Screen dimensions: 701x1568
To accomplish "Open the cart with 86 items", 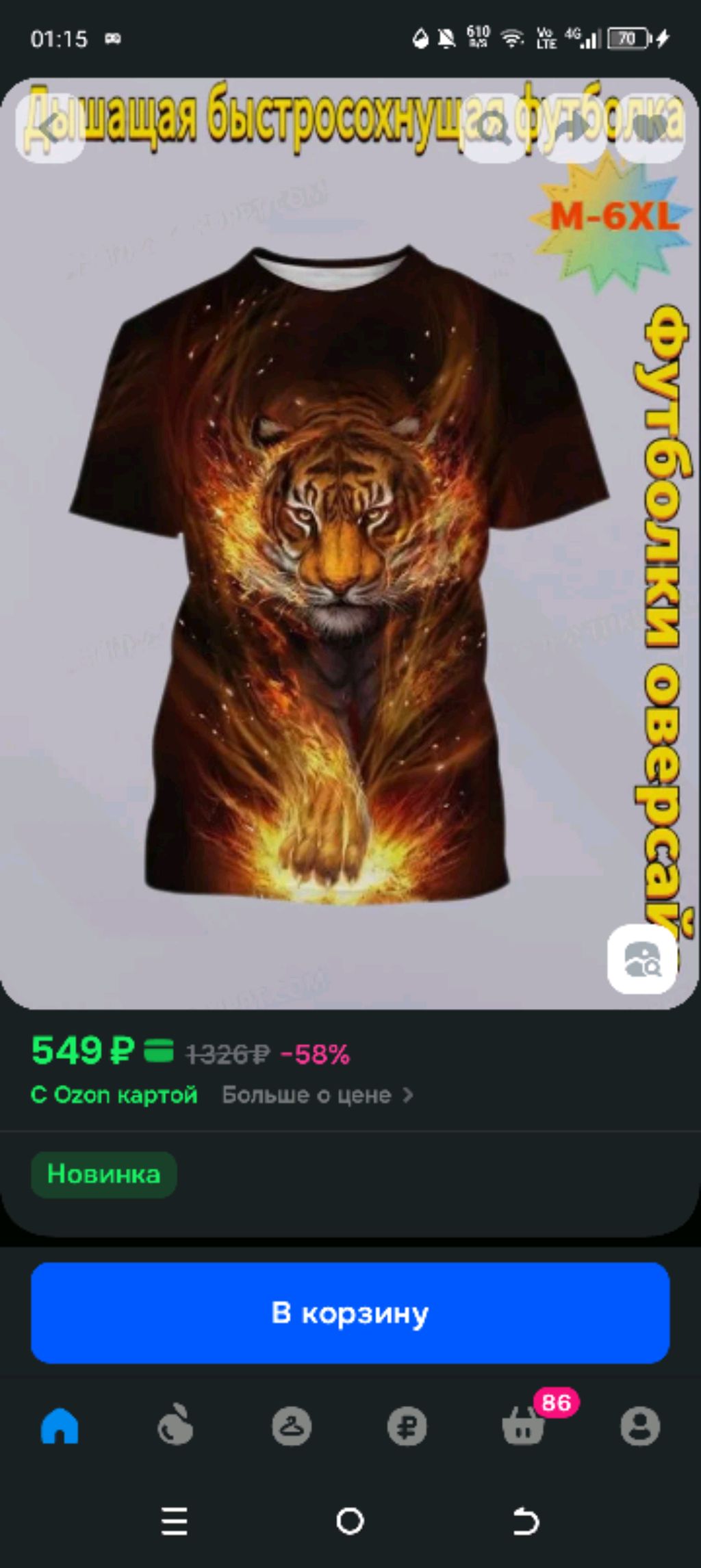I will pos(524,1426).
